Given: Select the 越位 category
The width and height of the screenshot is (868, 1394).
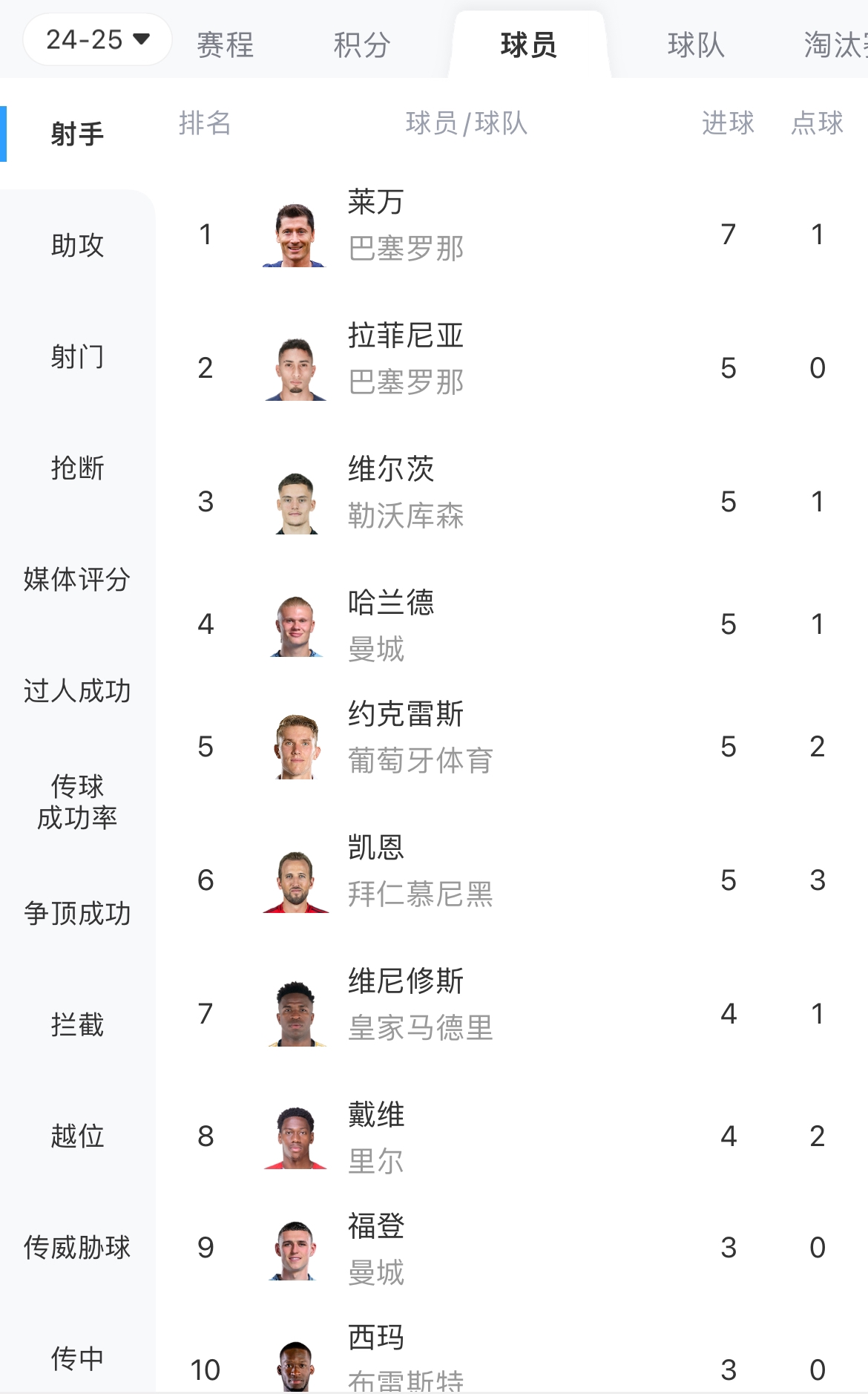Looking at the screenshot, I should click(x=77, y=1136).
